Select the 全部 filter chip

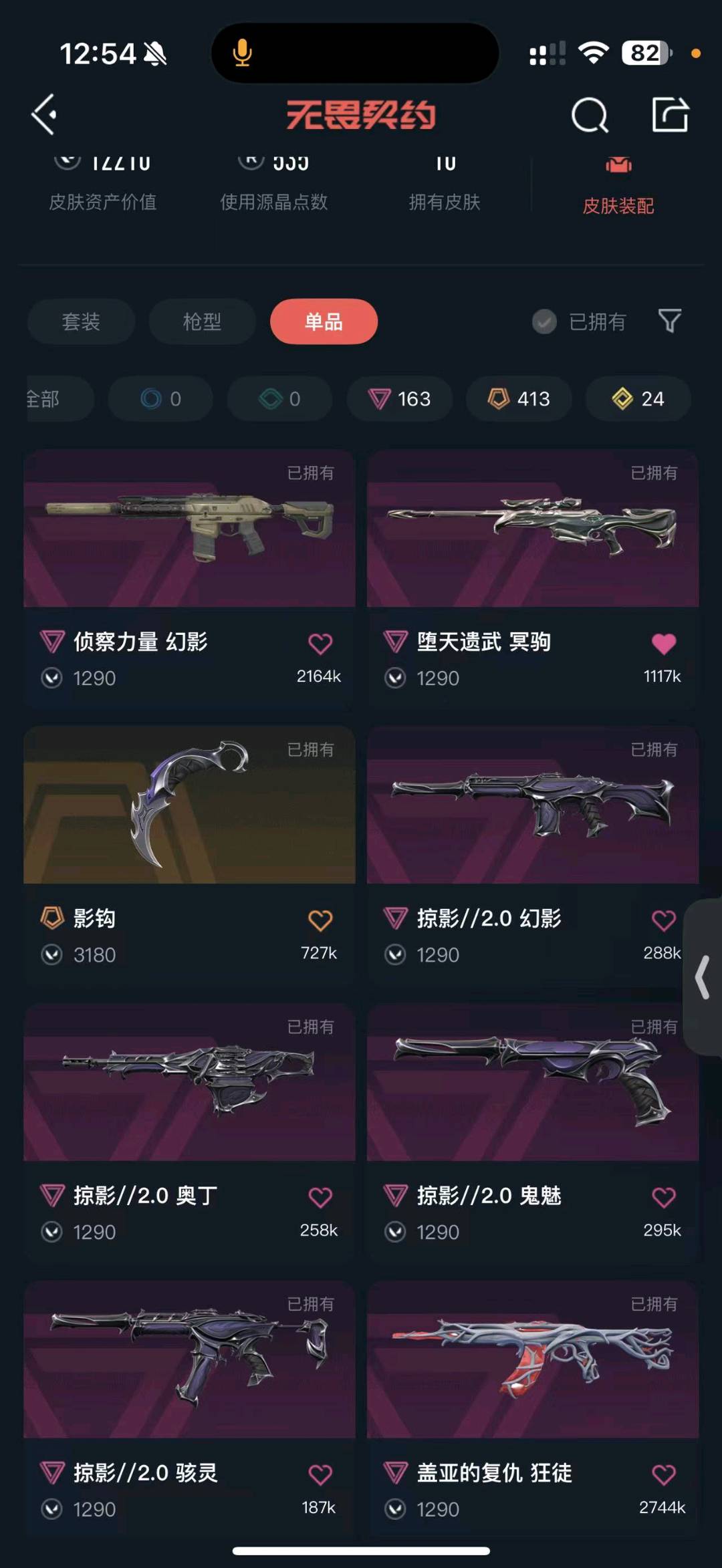tap(59, 399)
